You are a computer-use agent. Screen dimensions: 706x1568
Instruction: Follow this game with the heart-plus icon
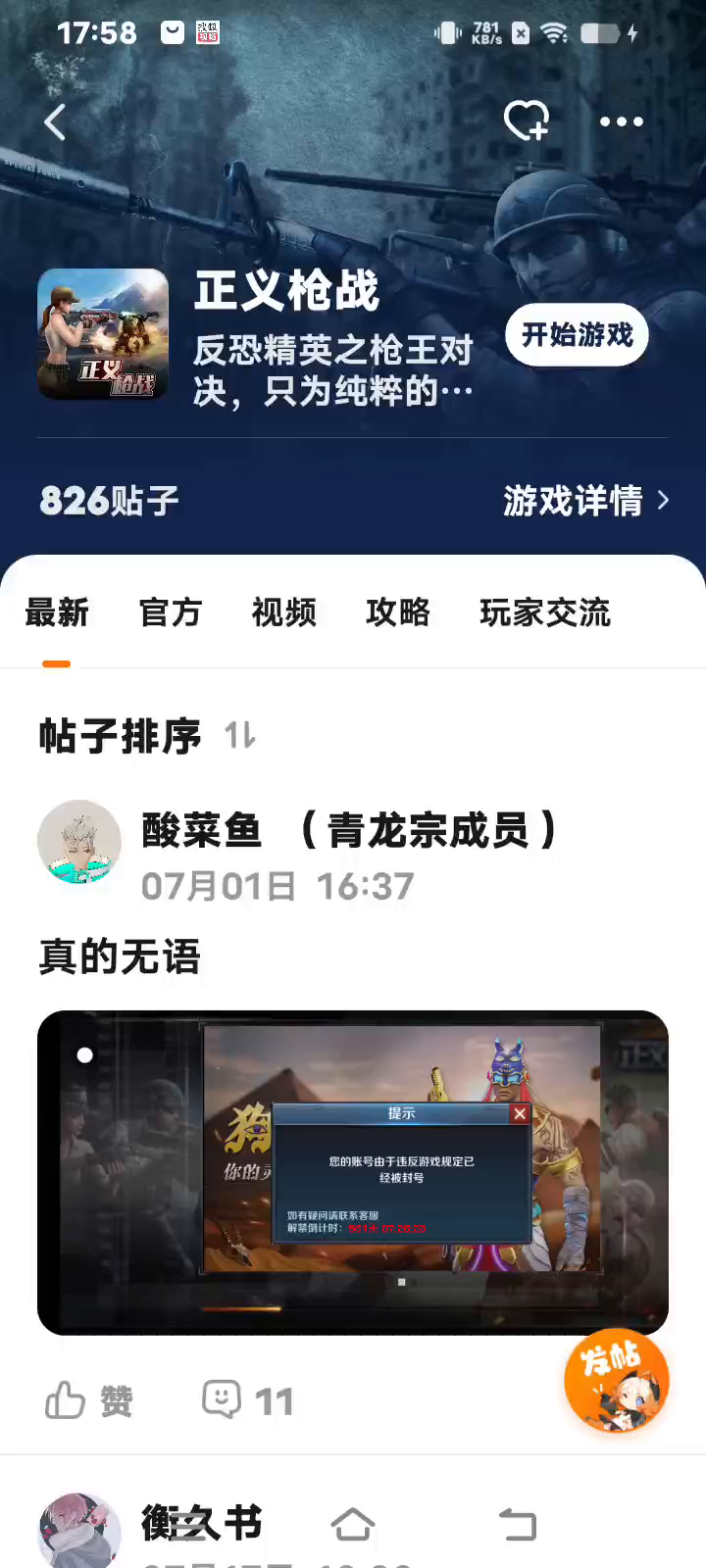click(x=526, y=122)
